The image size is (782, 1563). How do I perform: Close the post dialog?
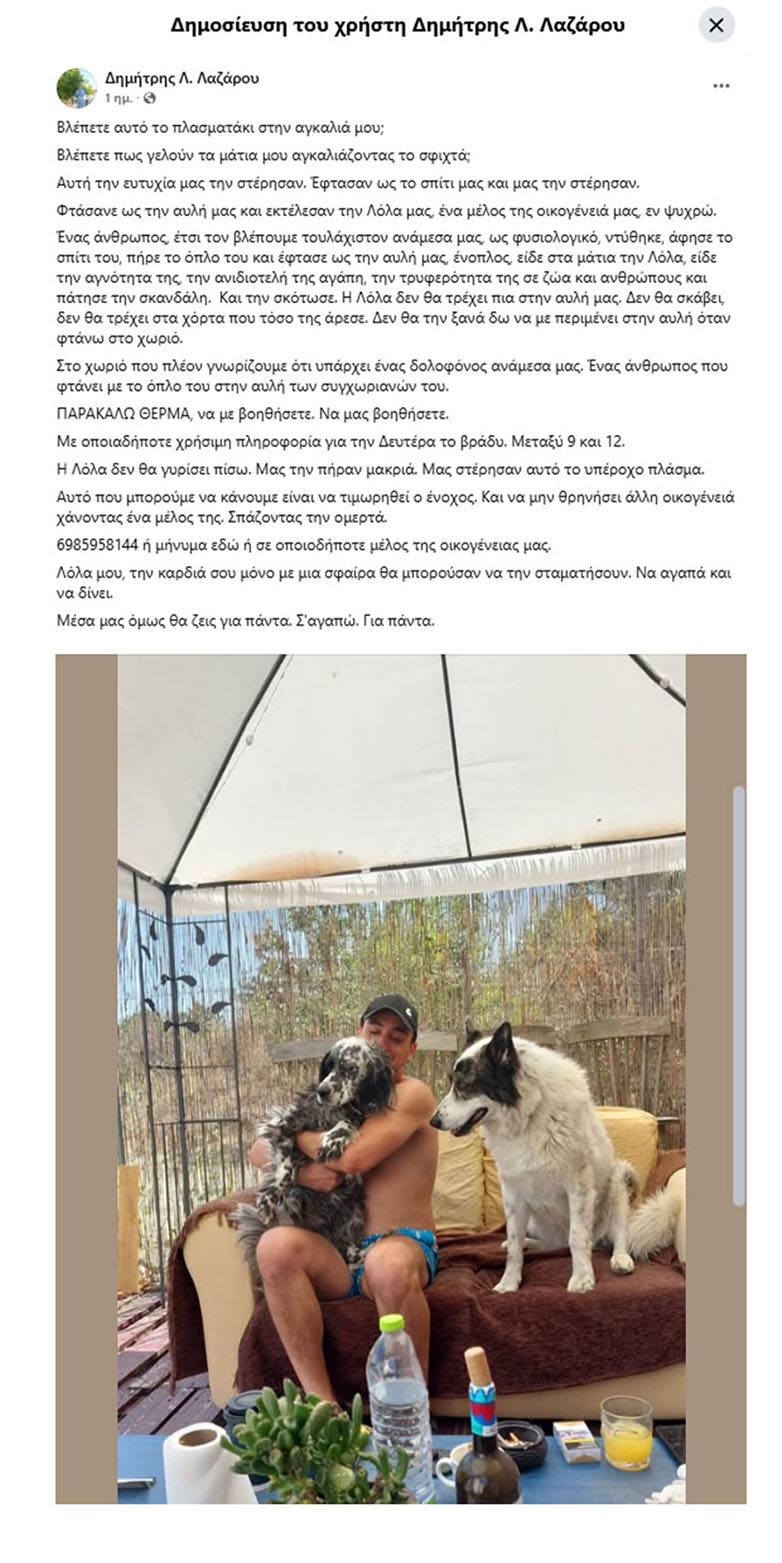pos(716,25)
